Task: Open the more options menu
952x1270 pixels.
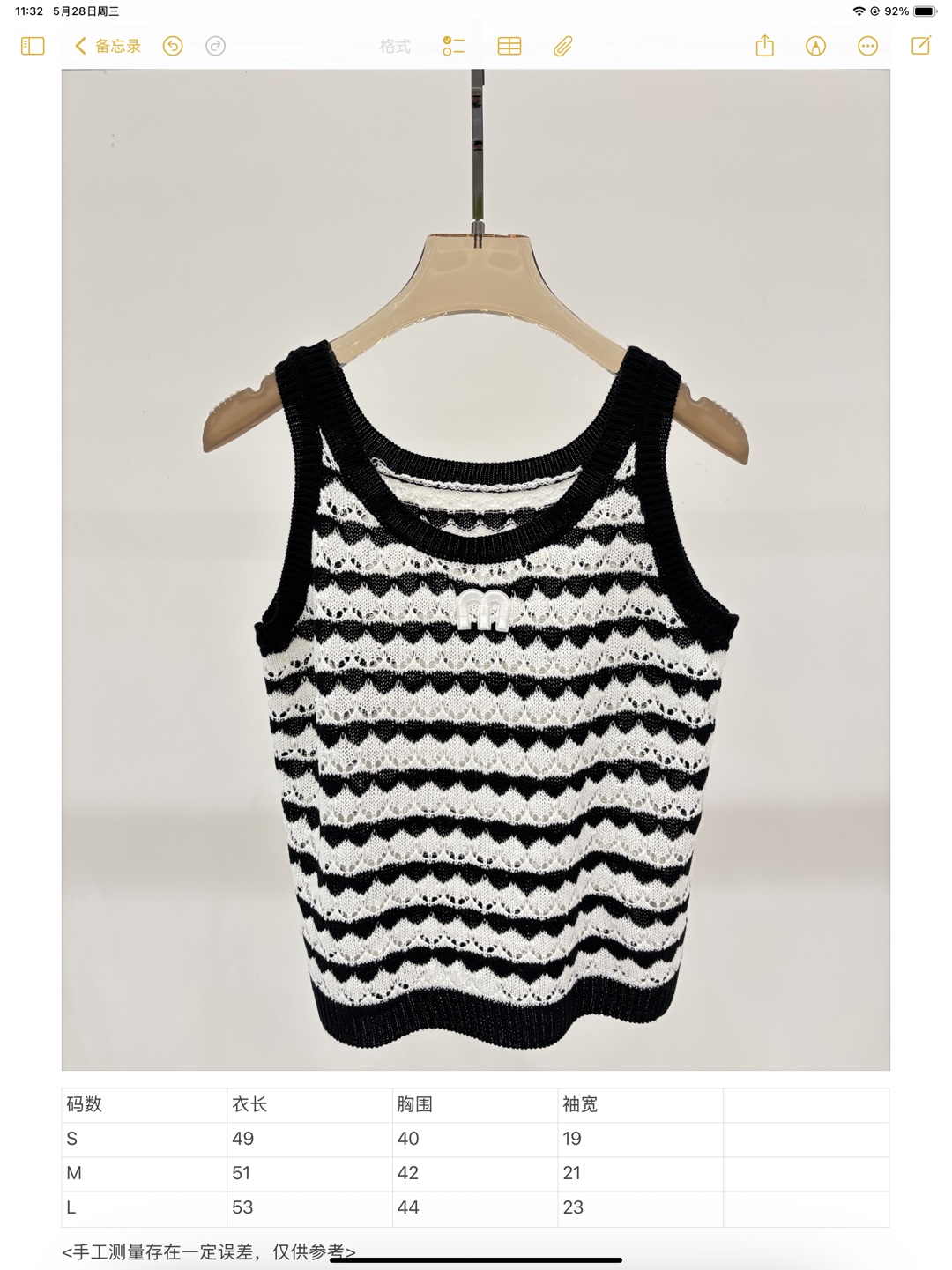Action: click(867, 46)
